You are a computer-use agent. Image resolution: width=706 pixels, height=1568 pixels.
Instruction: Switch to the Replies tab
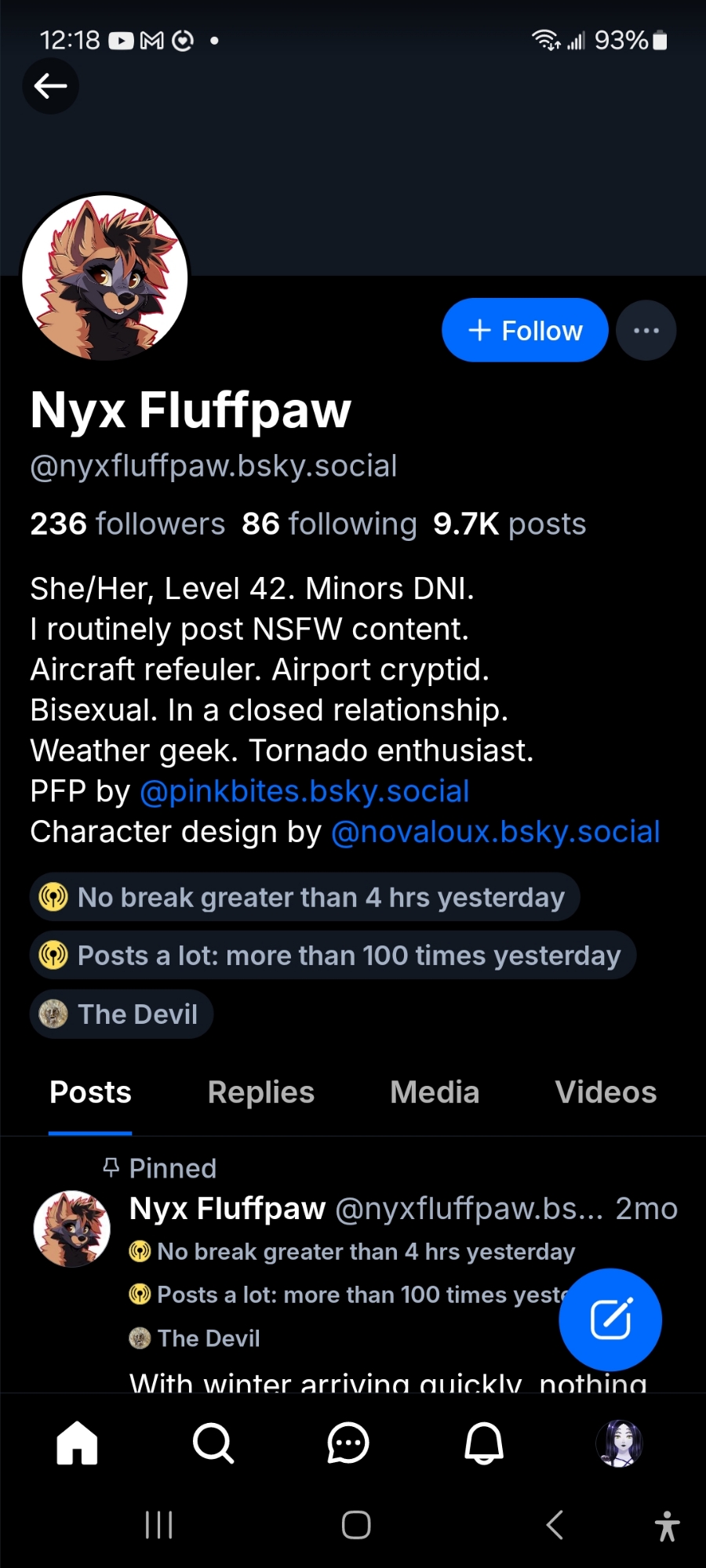pos(260,1092)
